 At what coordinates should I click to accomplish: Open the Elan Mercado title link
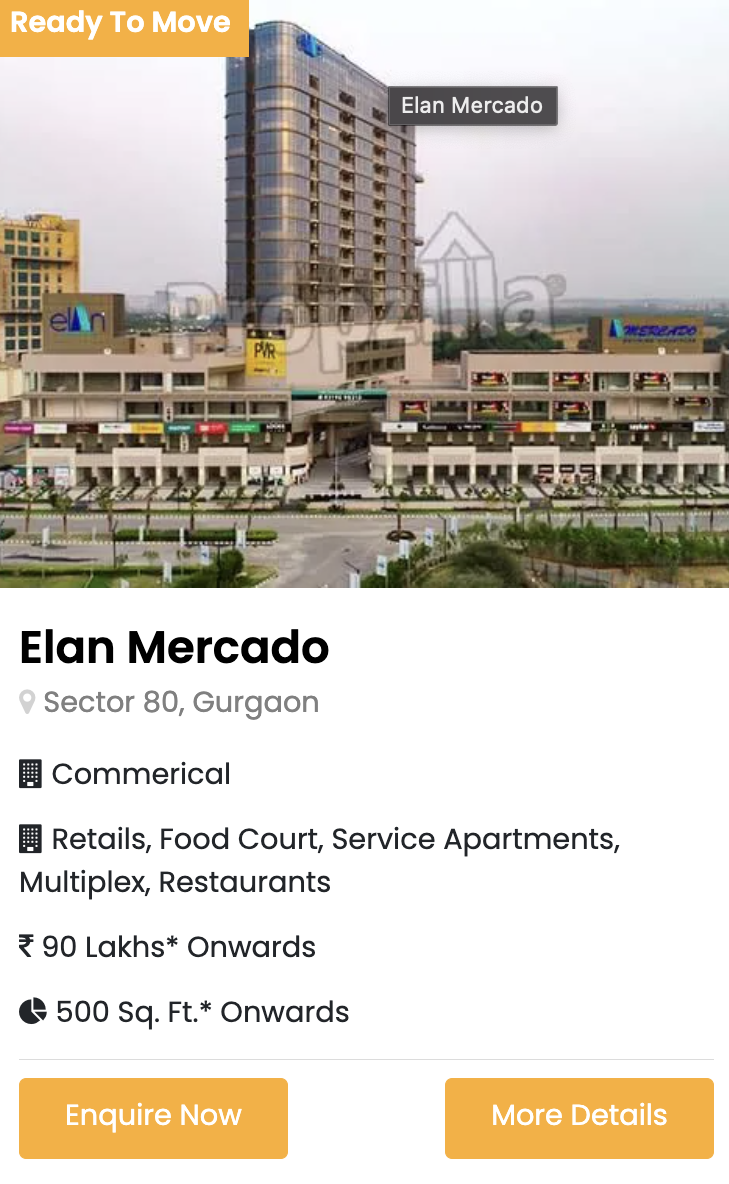[174, 648]
